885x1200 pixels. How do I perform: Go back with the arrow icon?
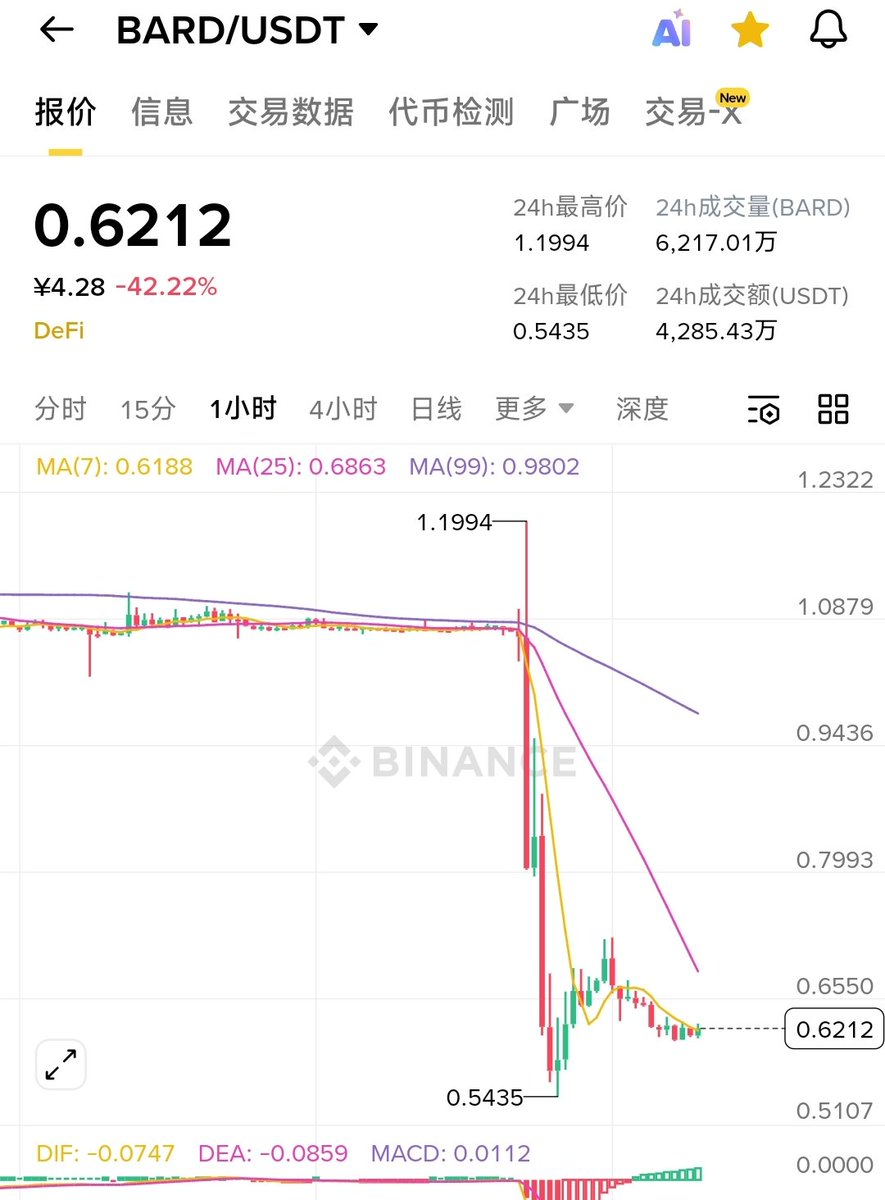coord(57,30)
